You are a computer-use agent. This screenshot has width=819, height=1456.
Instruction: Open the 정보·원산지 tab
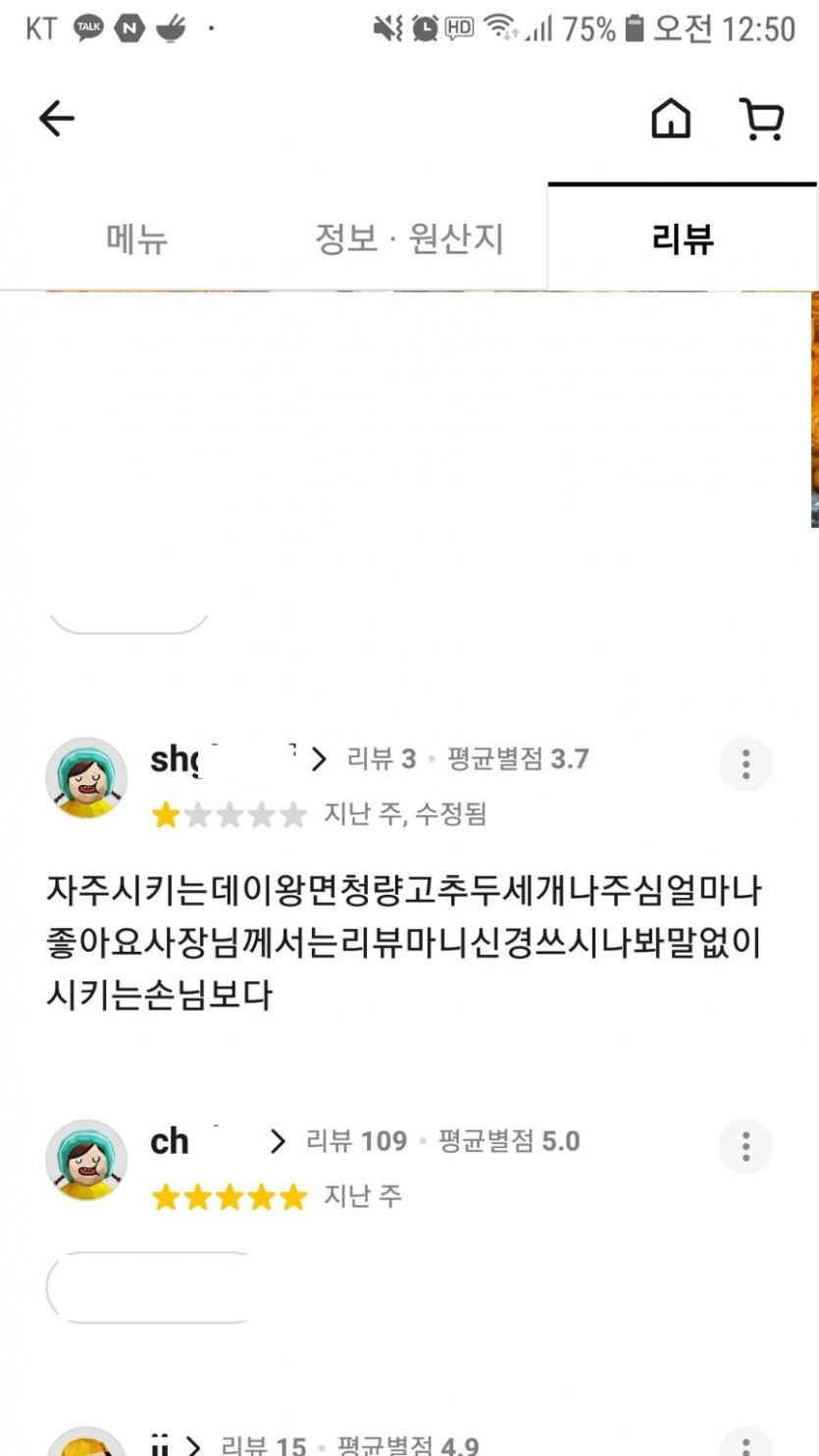pos(410,238)
